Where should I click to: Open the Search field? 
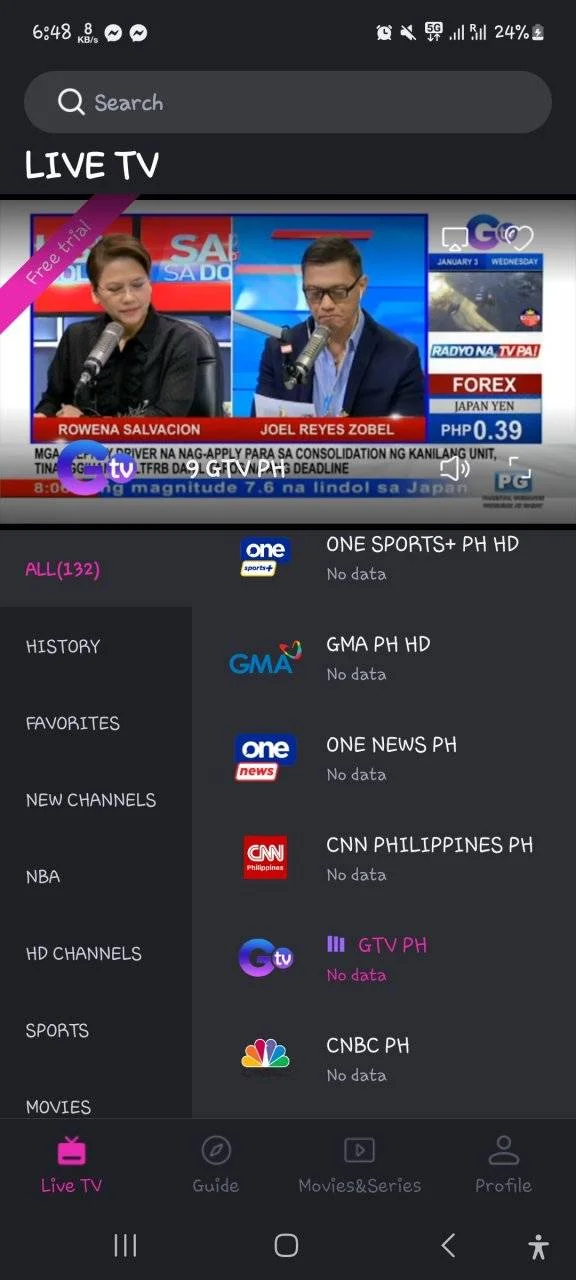[x=288, y=102]
